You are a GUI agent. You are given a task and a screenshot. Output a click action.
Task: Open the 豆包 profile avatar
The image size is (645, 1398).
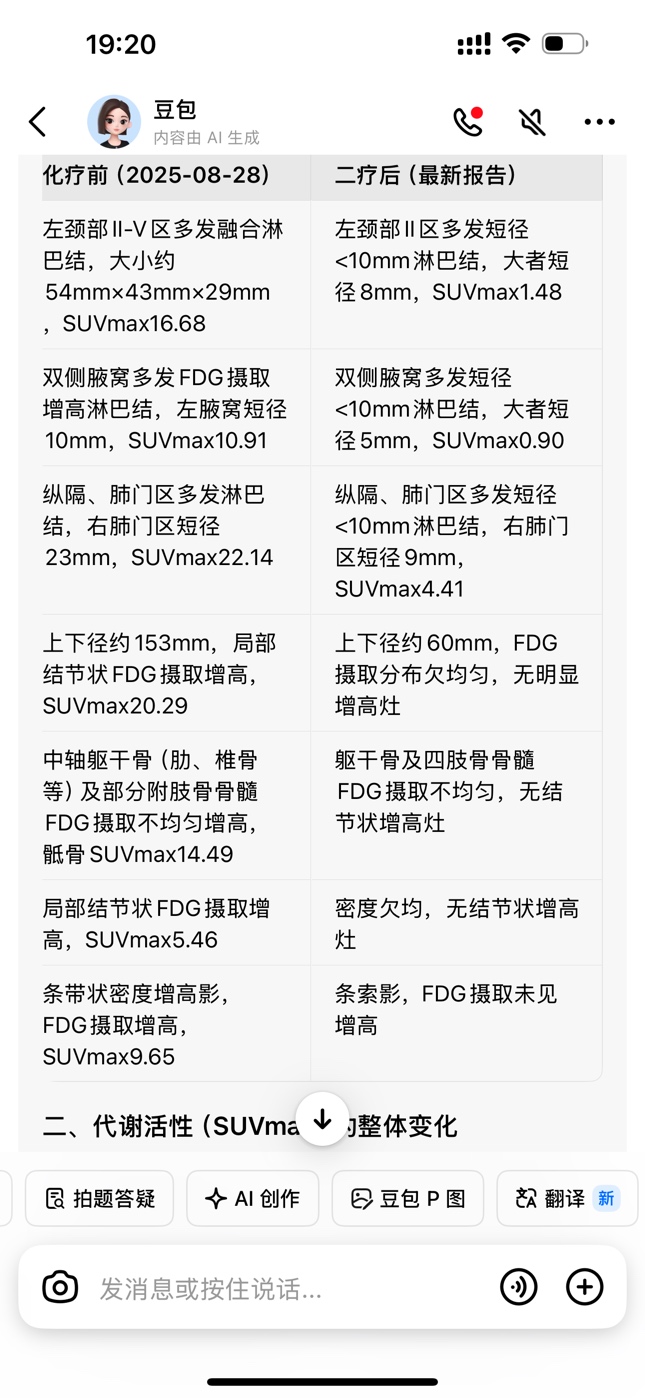(x=114, y=122)
